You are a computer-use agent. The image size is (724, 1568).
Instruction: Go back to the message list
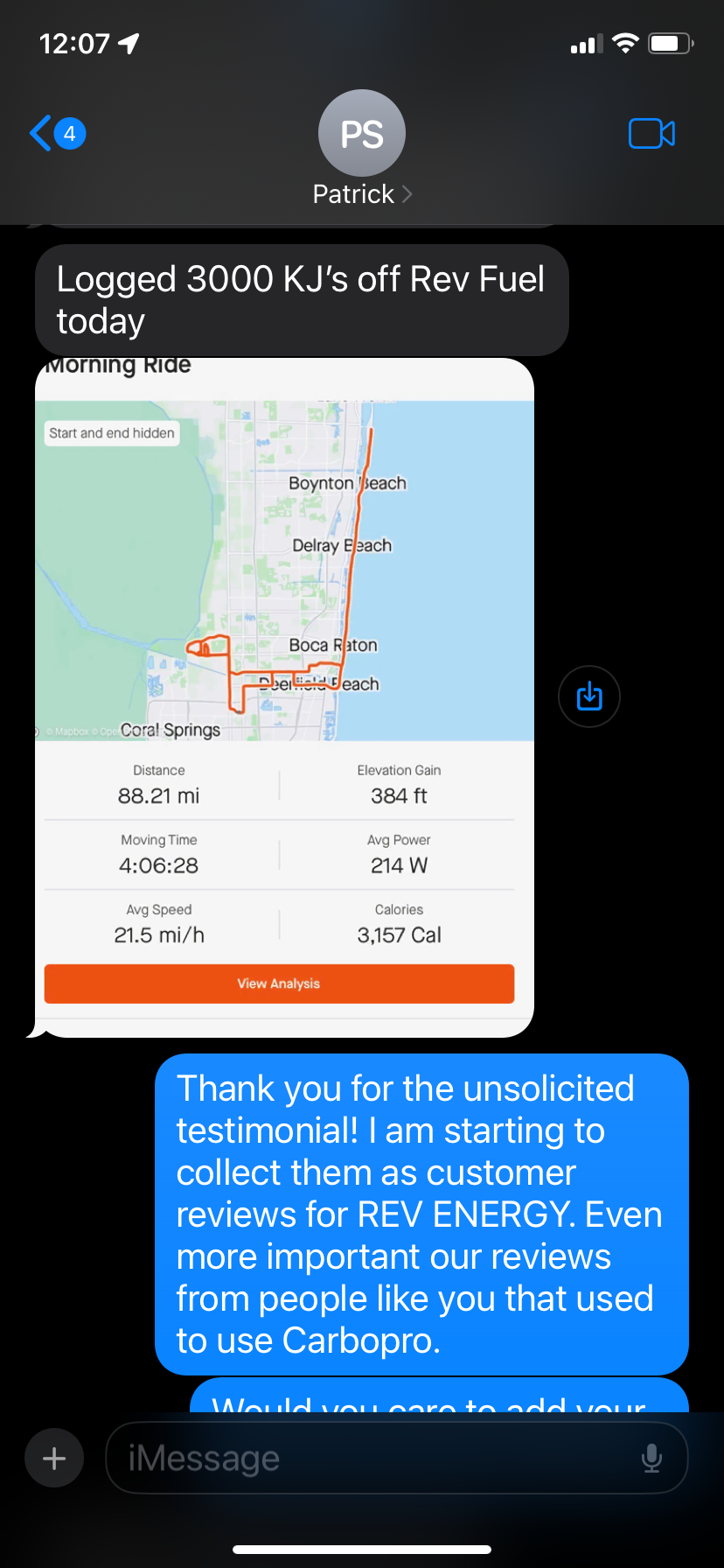[x=54, y=134]
